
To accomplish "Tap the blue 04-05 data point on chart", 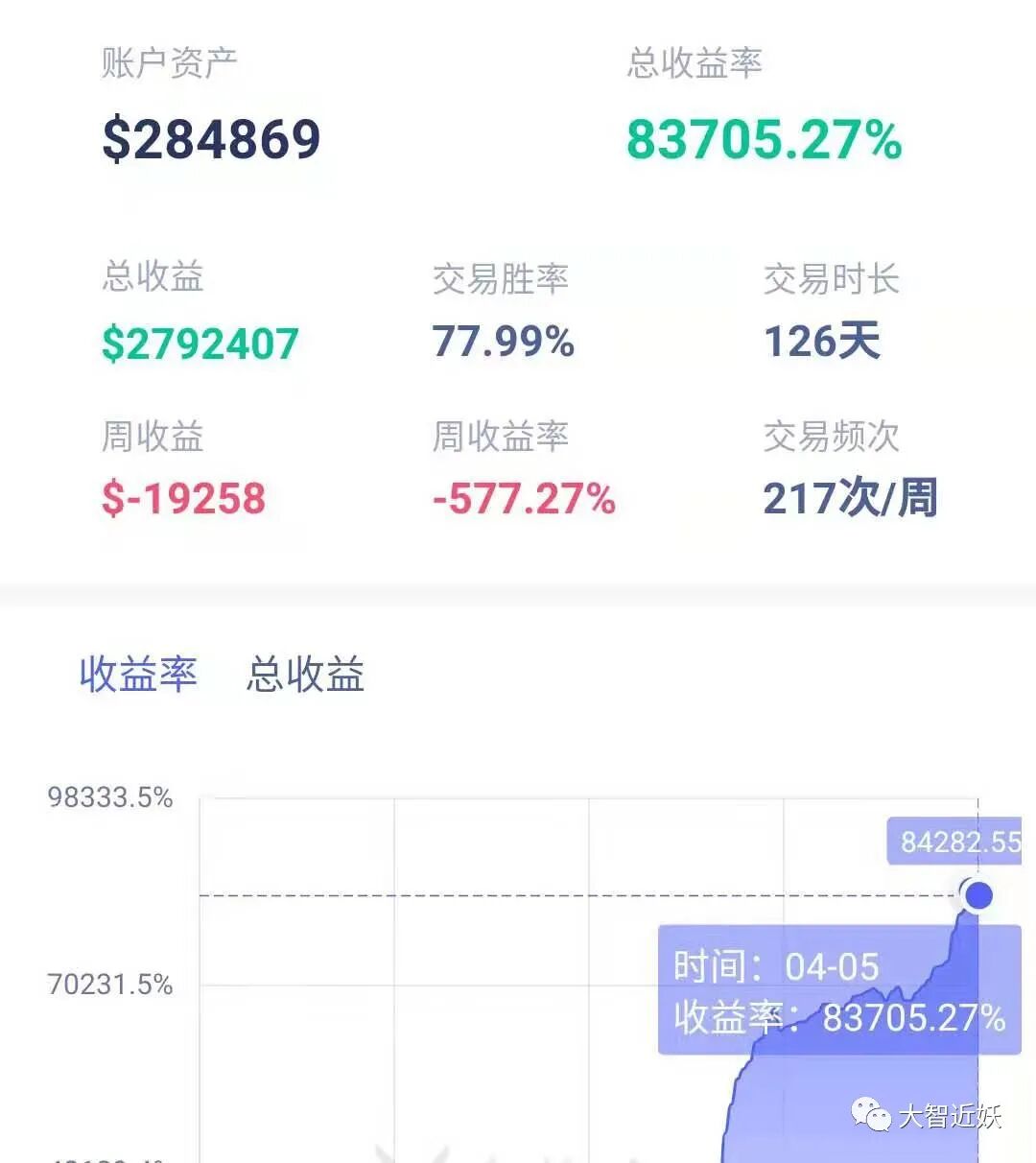I will coord(978,895).
